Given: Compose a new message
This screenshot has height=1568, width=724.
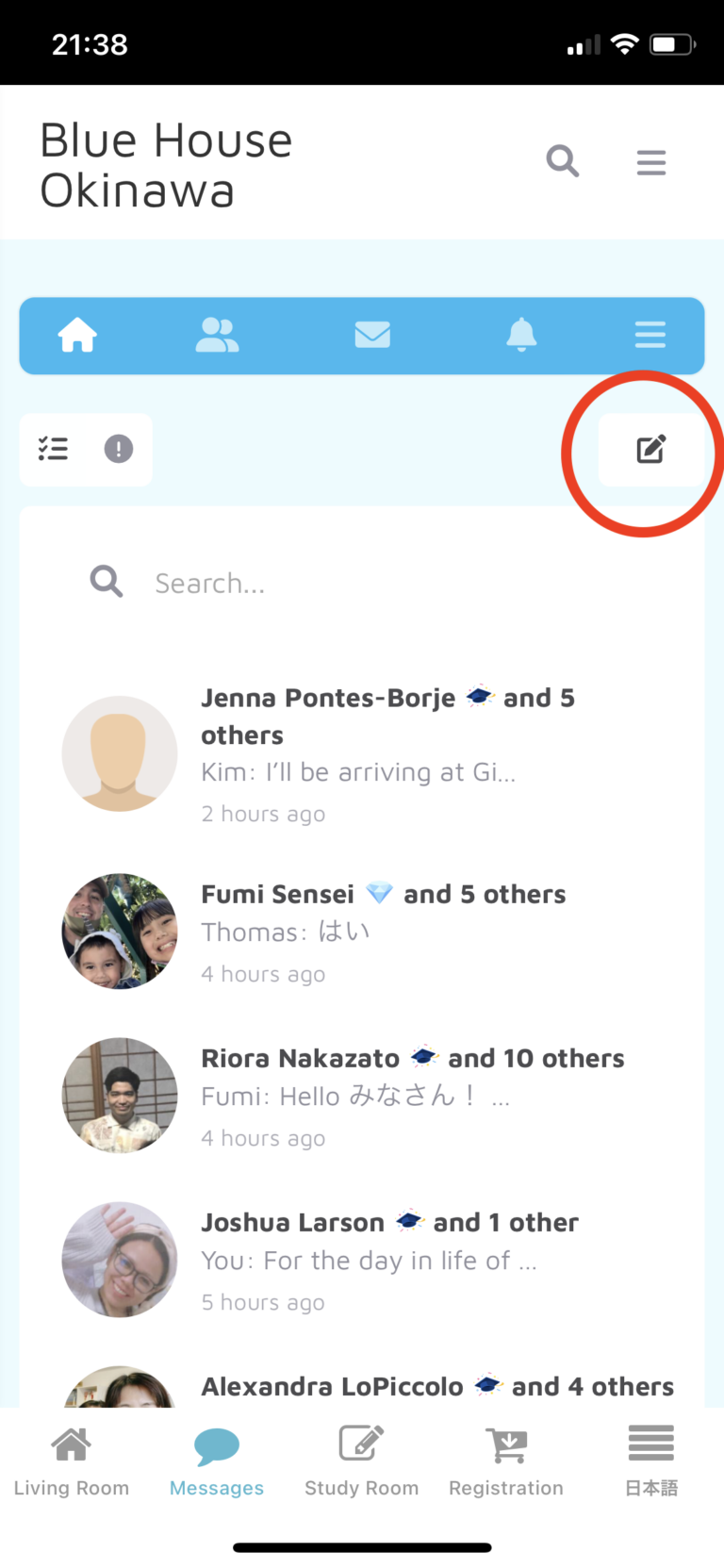Looking at the screenshot, I should coord(650,450).
